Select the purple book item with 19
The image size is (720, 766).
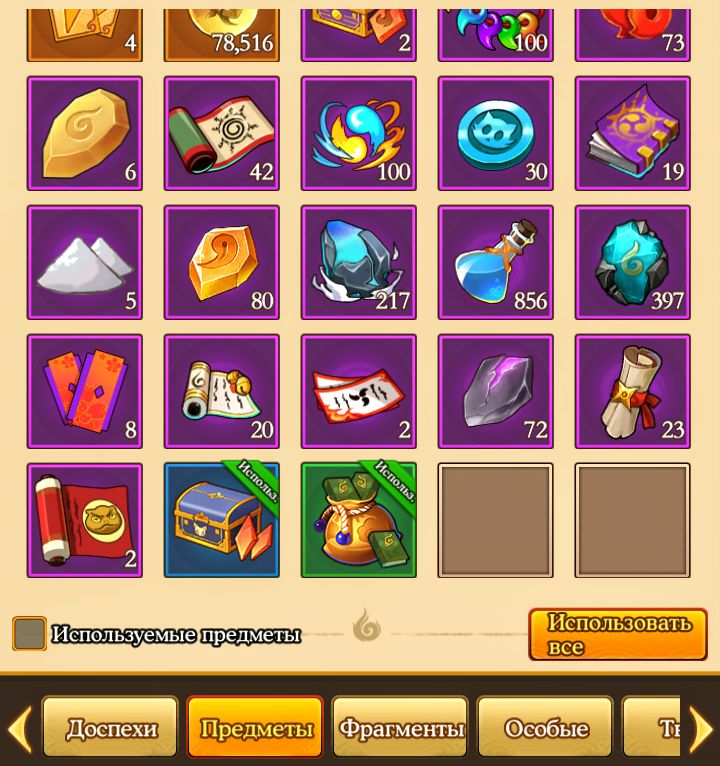(x=632, y=134)
